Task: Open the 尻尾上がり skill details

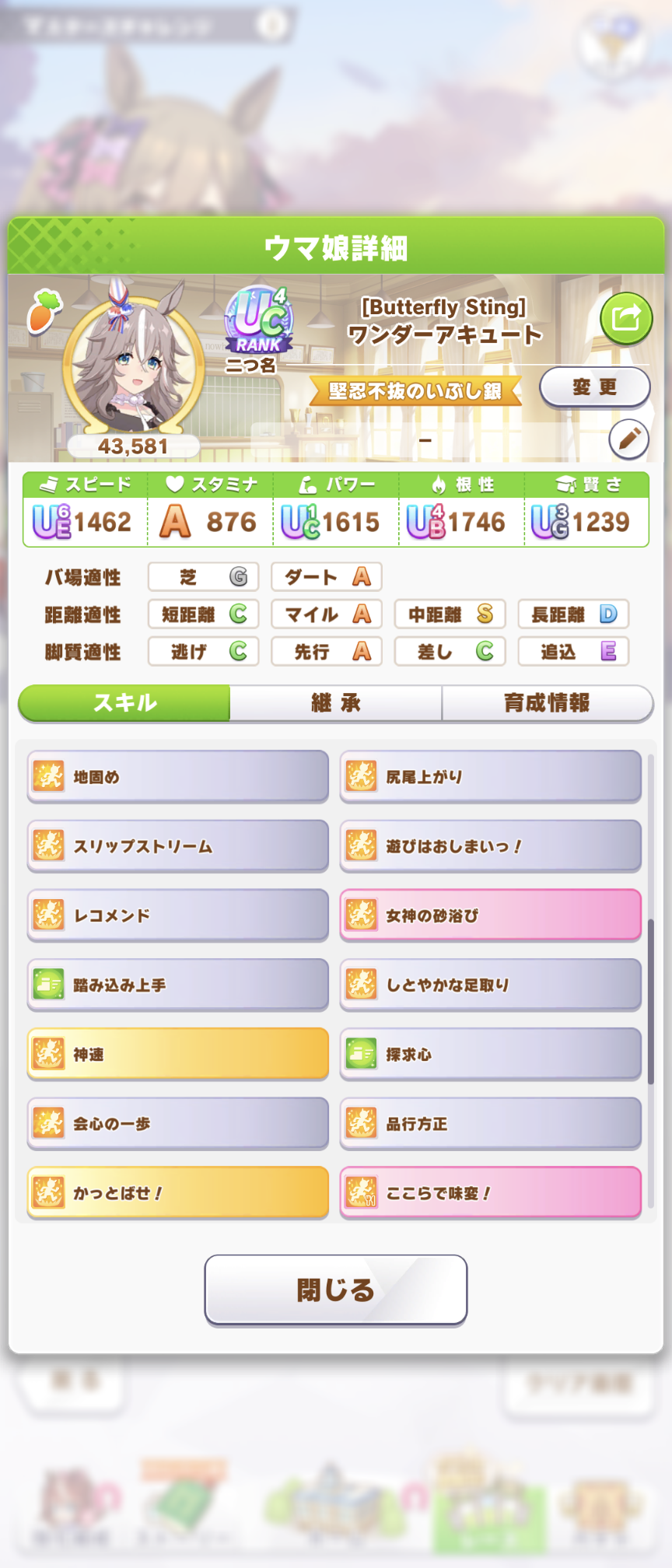Action: 491,776
